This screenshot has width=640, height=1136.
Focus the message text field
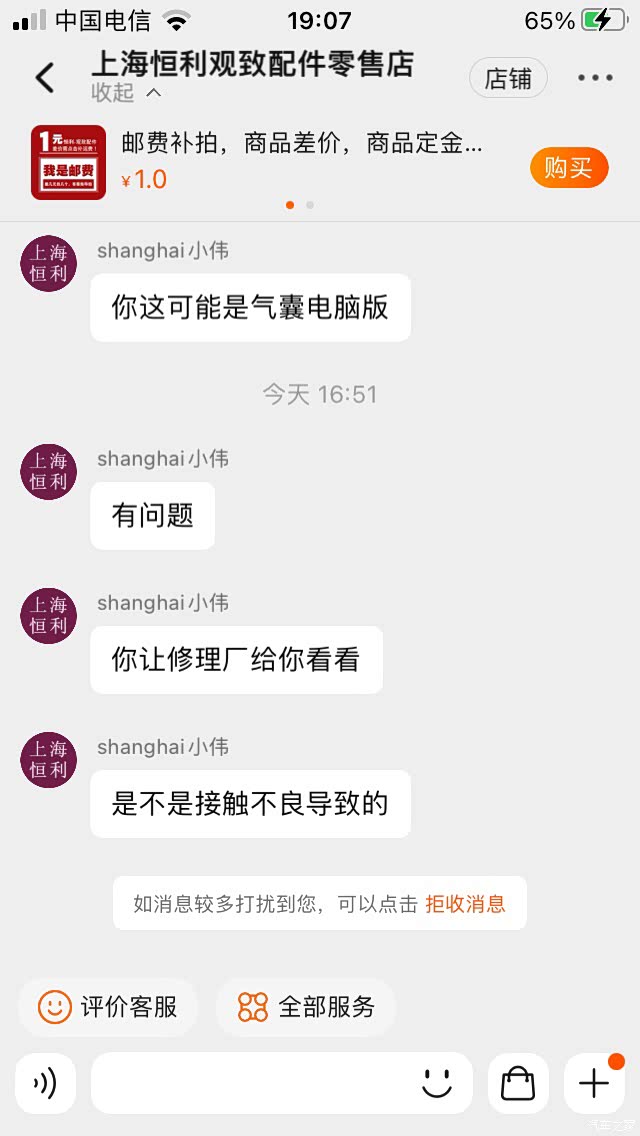(x=250, y=1083)
